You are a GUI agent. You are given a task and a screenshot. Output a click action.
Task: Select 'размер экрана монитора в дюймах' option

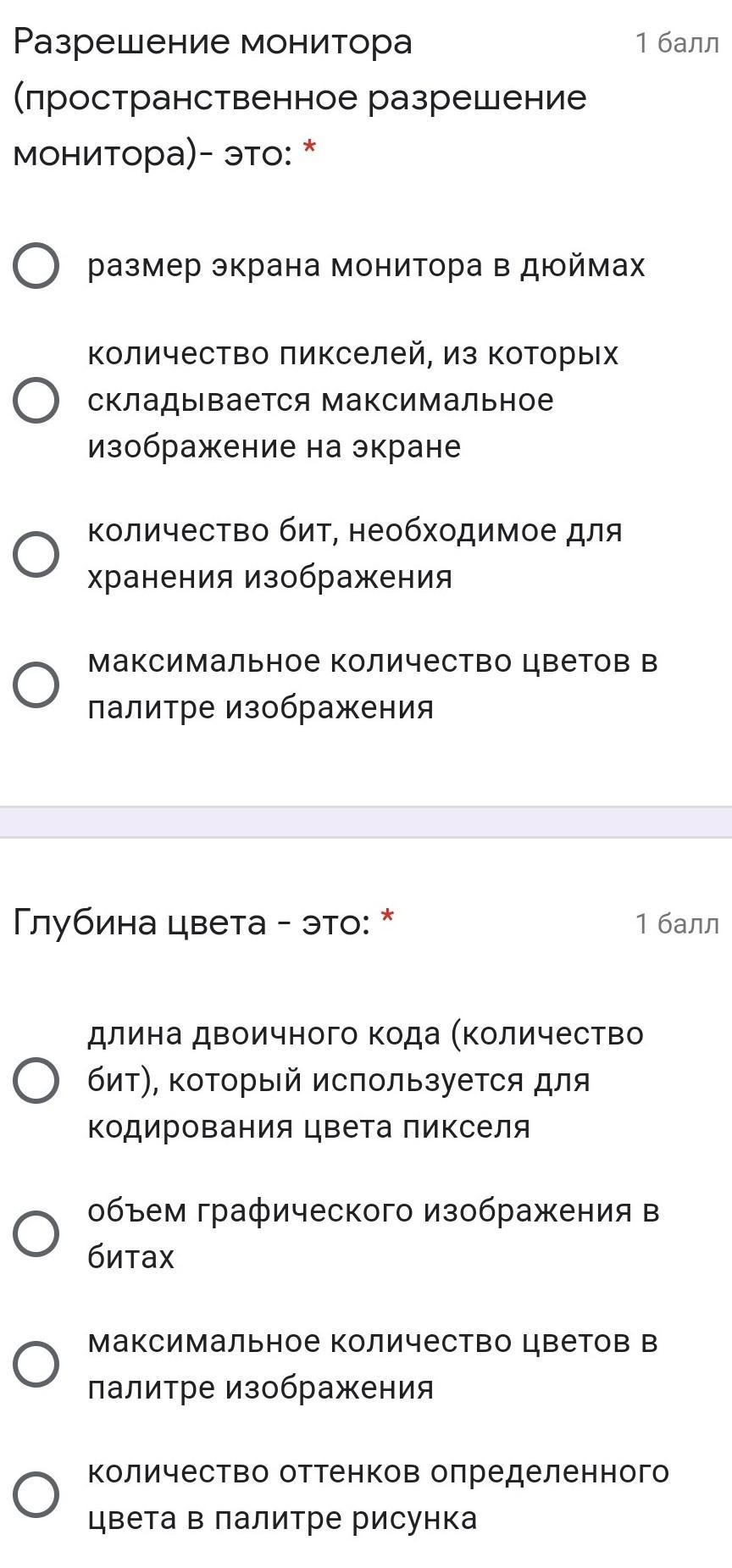click(x=36, y=266)
